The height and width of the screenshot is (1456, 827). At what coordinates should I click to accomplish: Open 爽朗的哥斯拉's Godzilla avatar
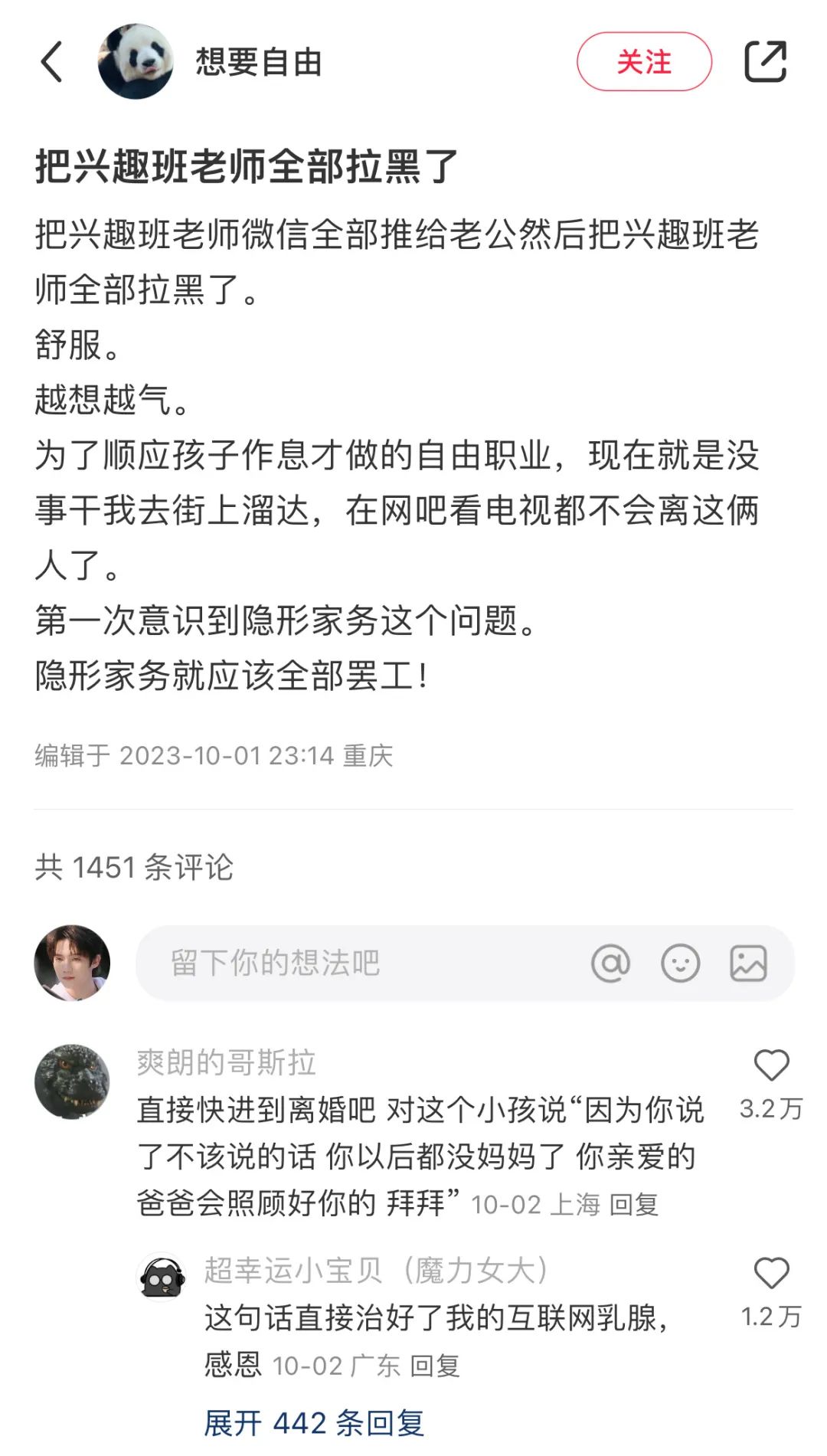(73, 1081)
